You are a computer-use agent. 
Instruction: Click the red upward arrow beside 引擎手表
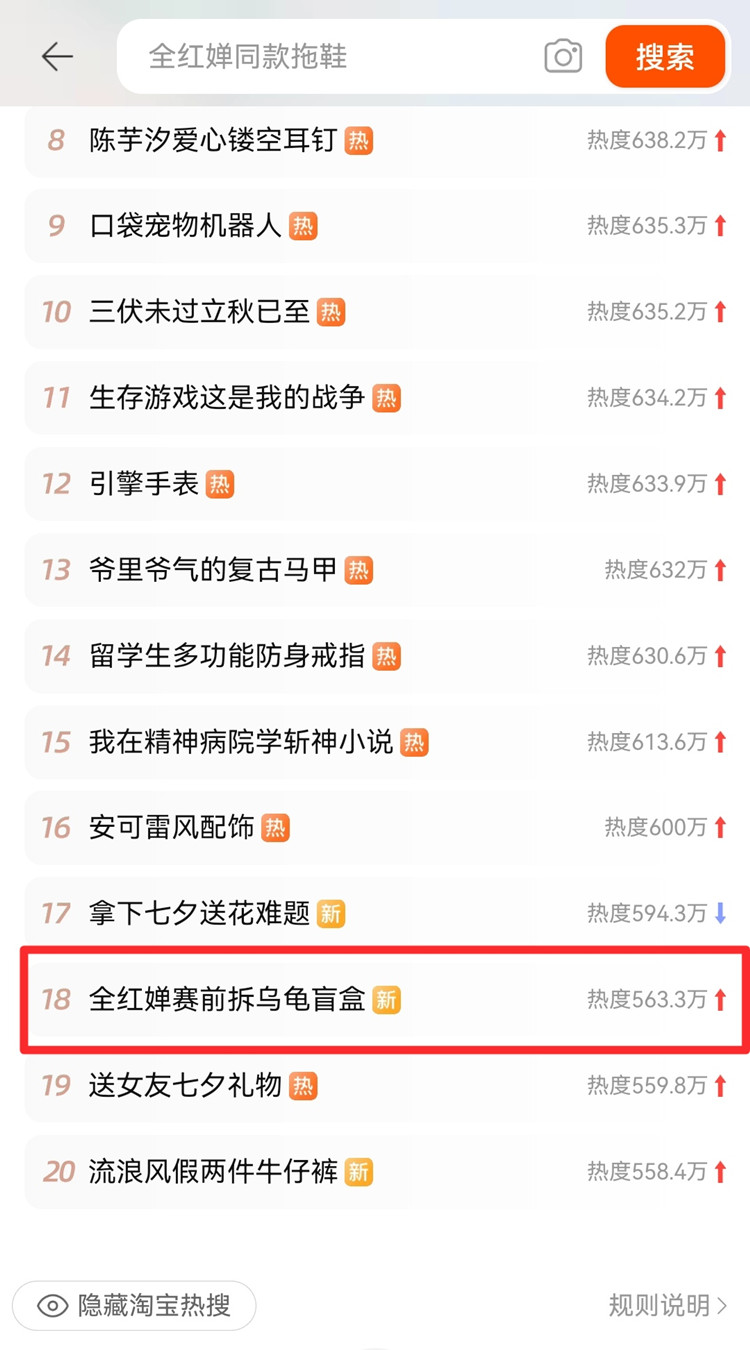point(718,484)
